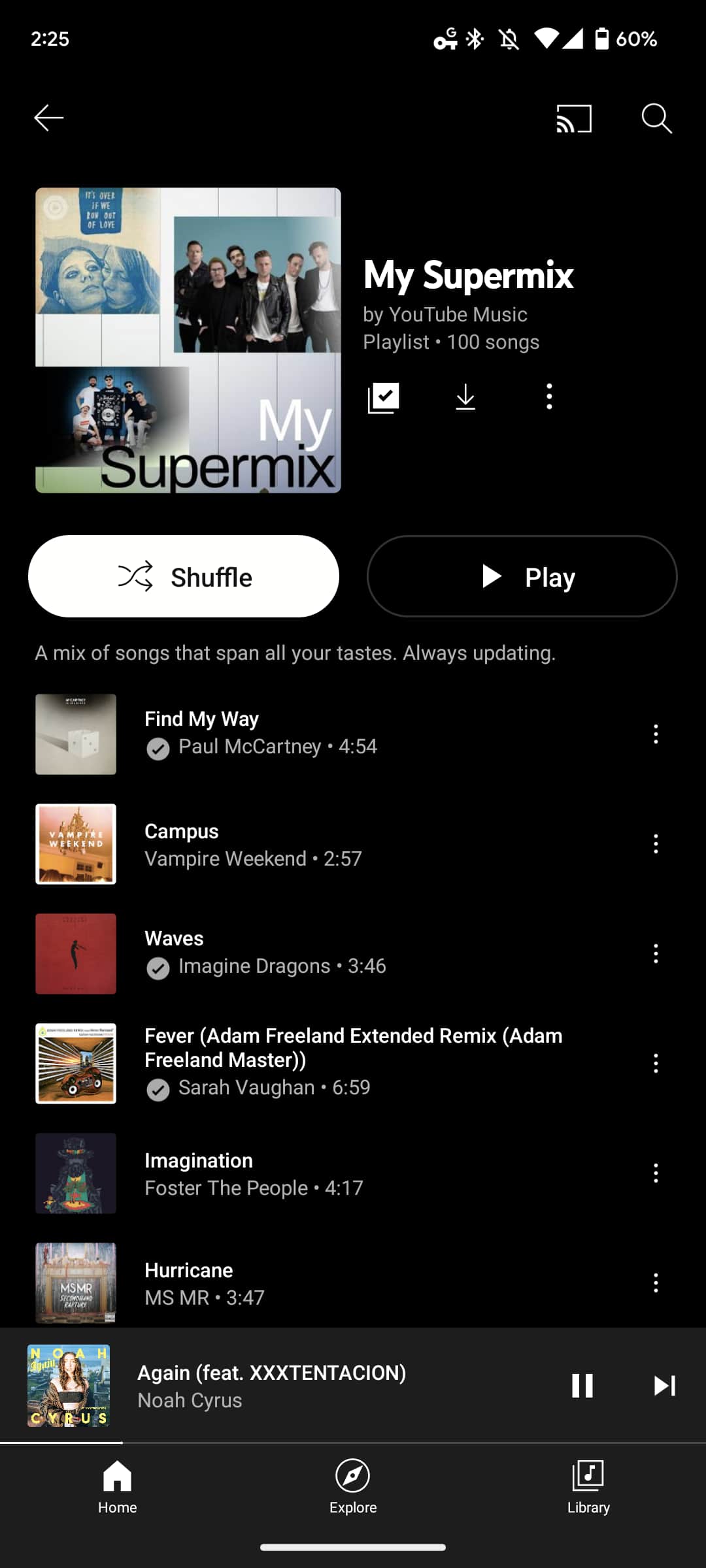Open options for Hurricane by MS MR
Image resolution: width=706 pixels, height=1568 pixels.
tap(656, 1283)
